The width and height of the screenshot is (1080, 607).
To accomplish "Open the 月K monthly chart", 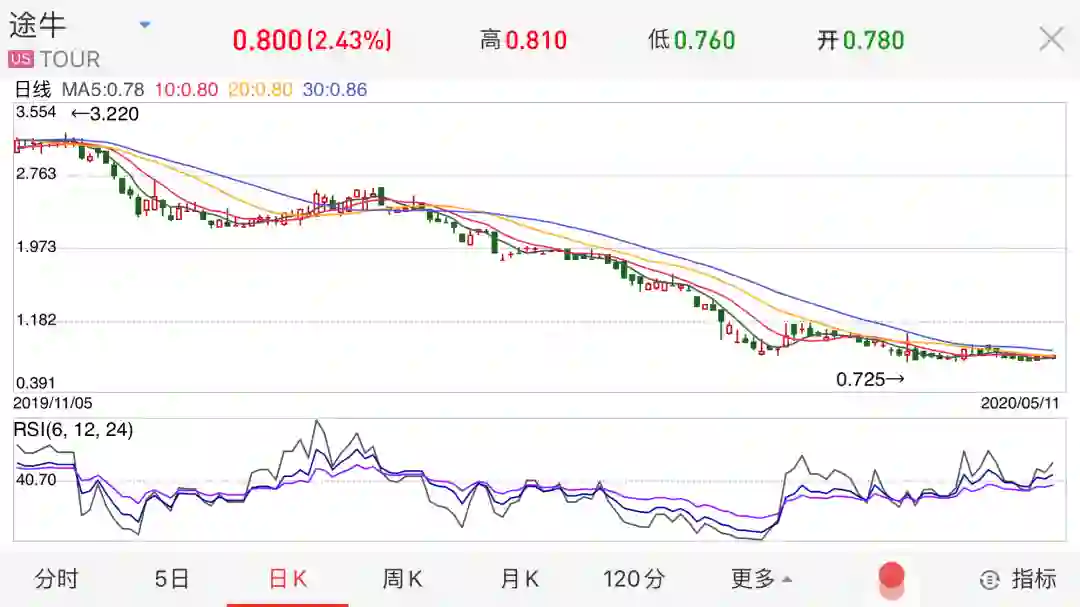I will pos(519,579).
